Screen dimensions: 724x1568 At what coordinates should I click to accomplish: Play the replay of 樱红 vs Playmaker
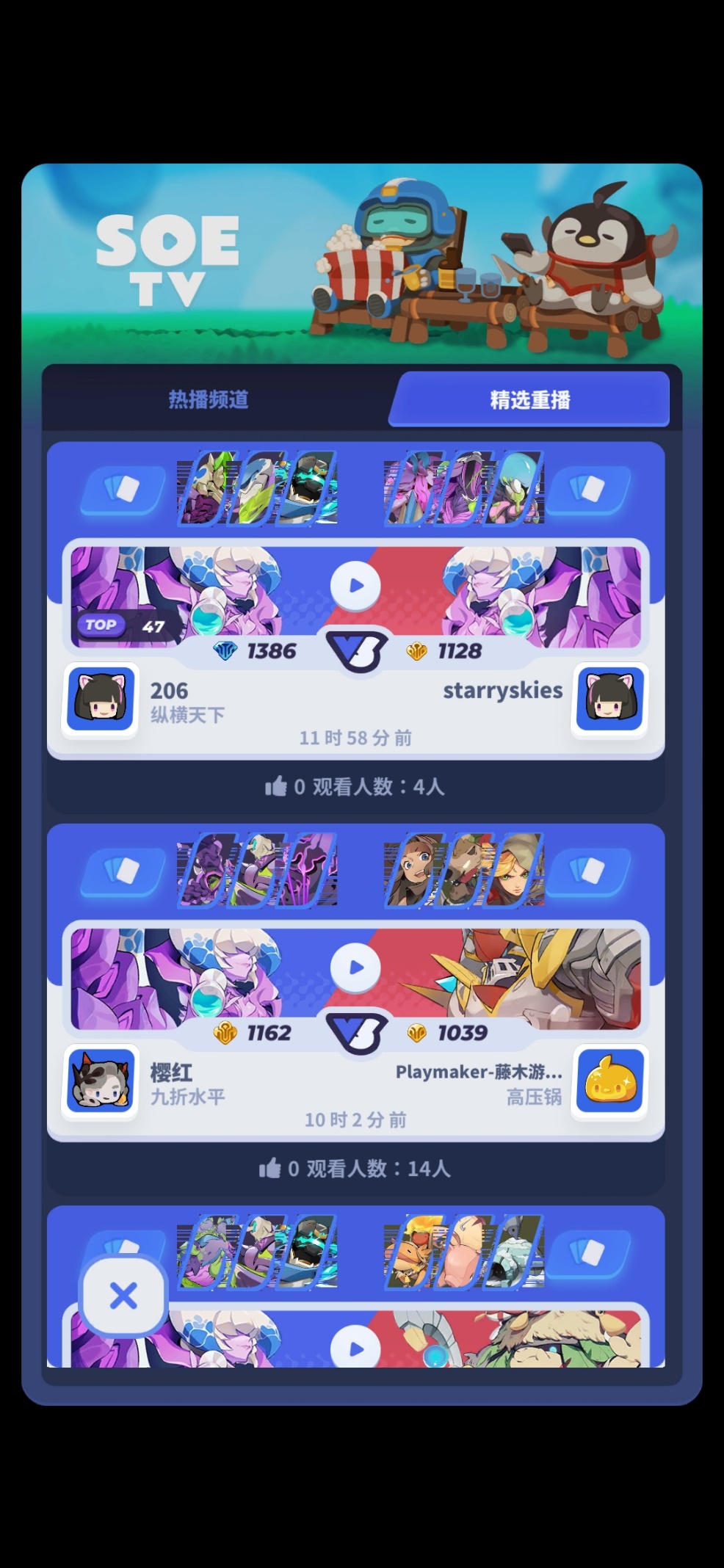tap(355, 968)
